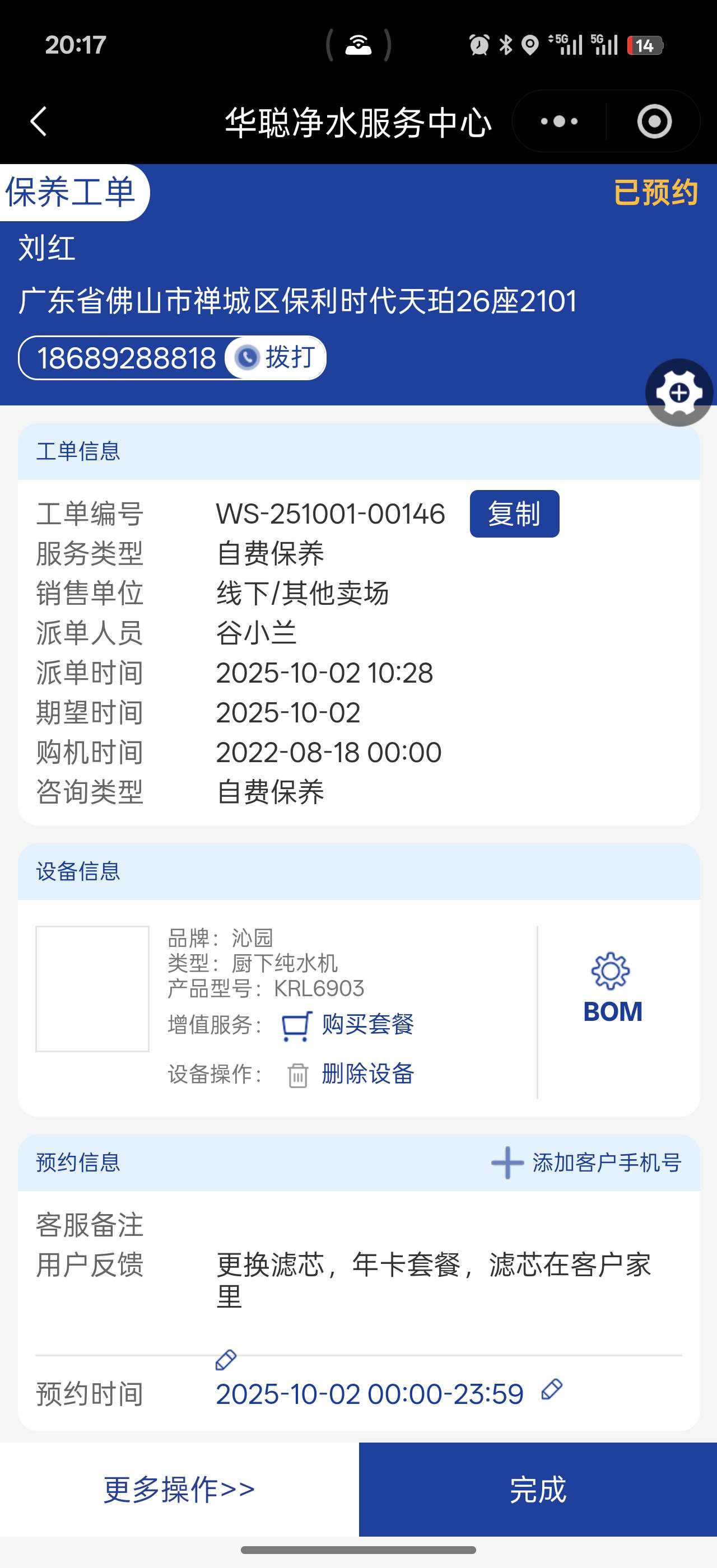Edit the user feedback with pencil icon

[226, 1359]
